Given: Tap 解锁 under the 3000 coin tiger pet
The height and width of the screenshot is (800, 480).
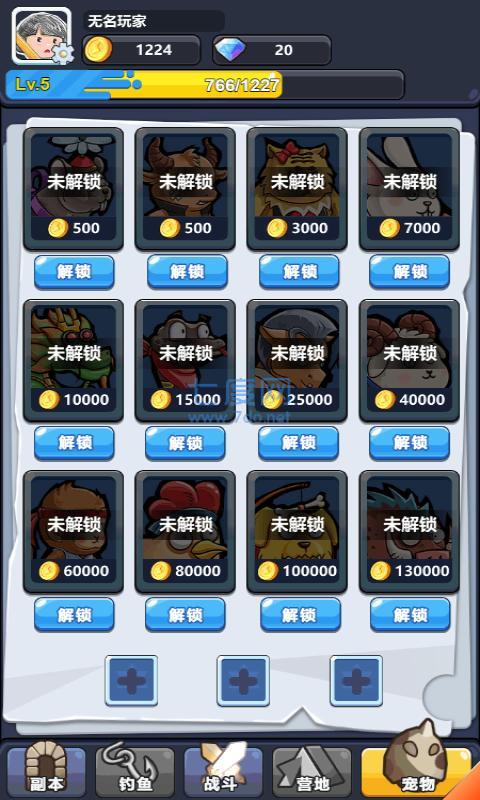Looking at the screenshot, I should click(299, 271).
